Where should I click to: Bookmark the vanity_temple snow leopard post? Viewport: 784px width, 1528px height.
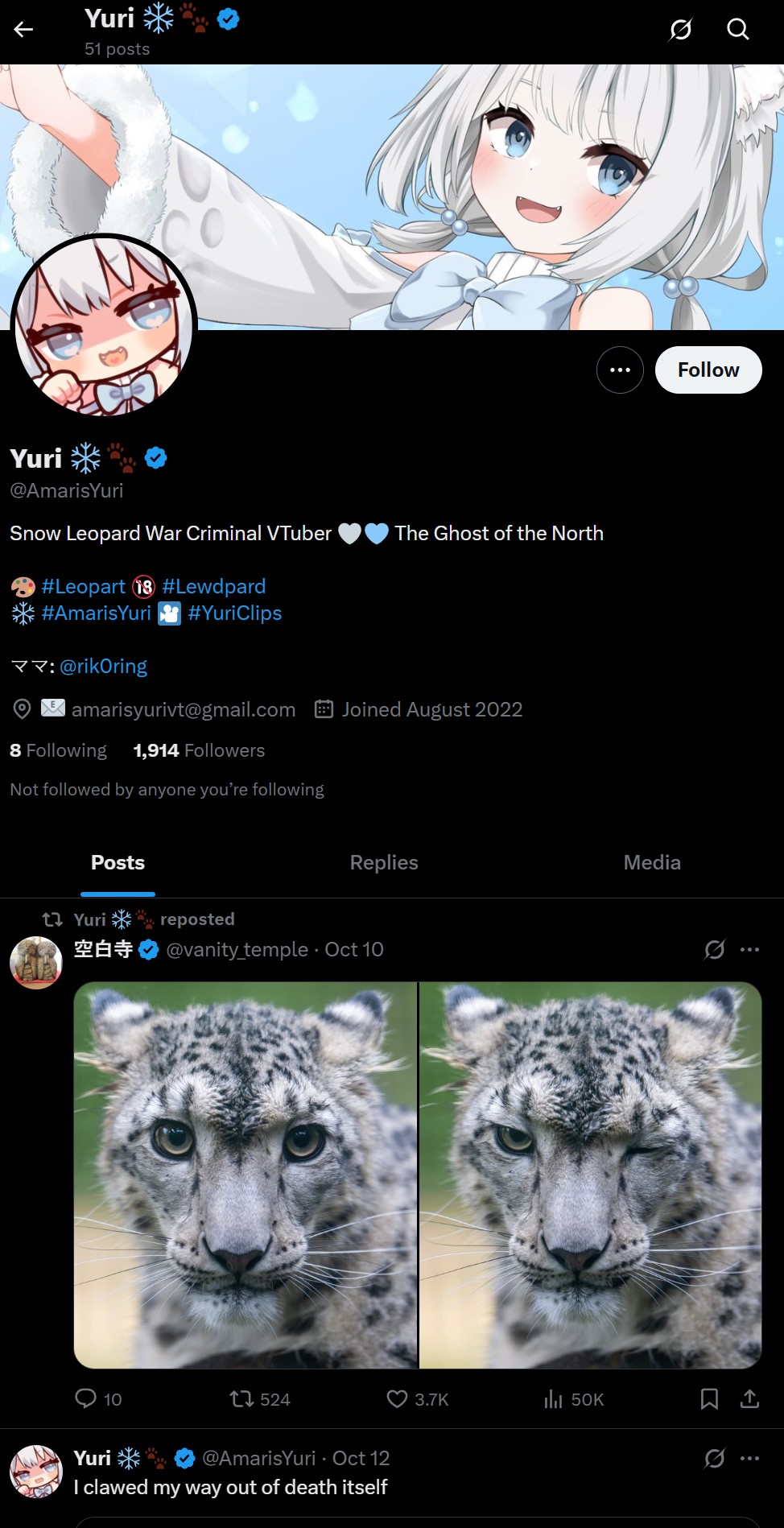(x=708, y=1398)
